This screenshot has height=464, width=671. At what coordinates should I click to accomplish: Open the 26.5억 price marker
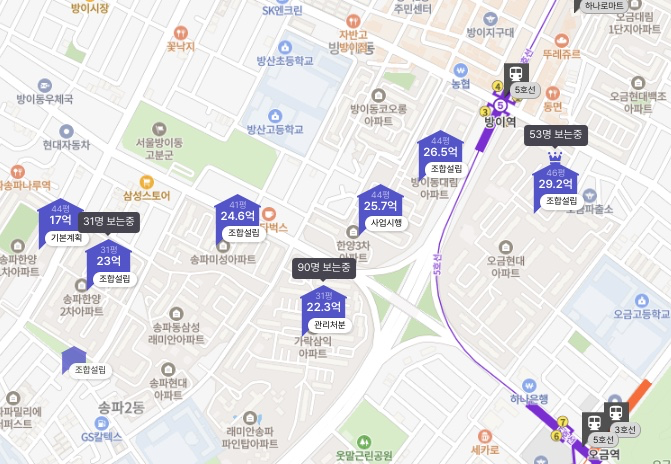[x=440, y=152]
